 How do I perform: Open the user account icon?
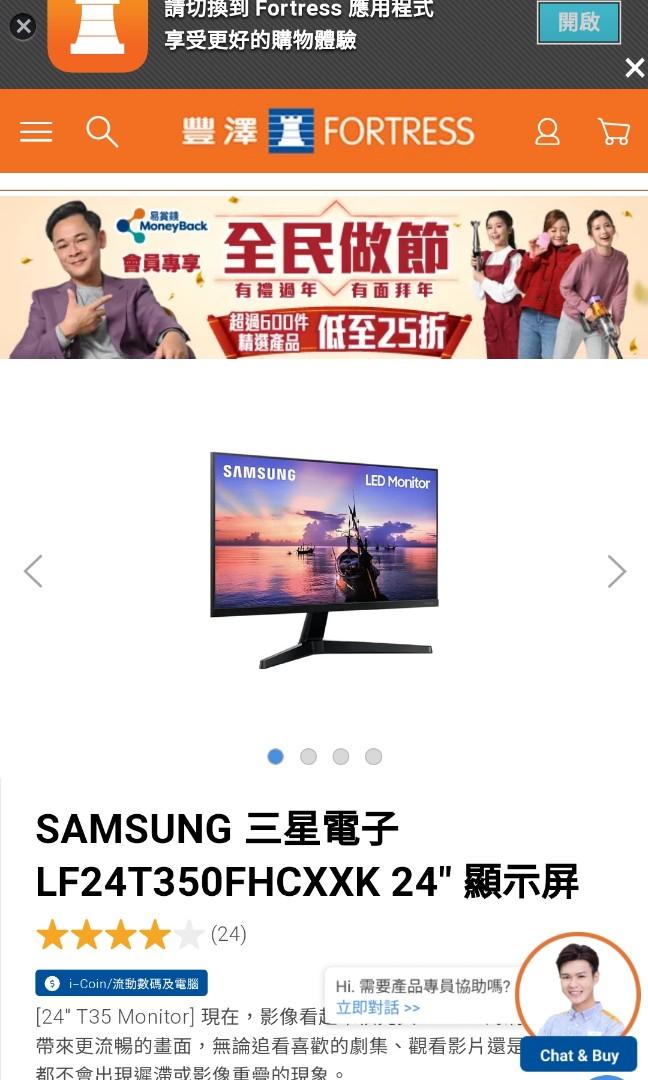tap(547, 132)
